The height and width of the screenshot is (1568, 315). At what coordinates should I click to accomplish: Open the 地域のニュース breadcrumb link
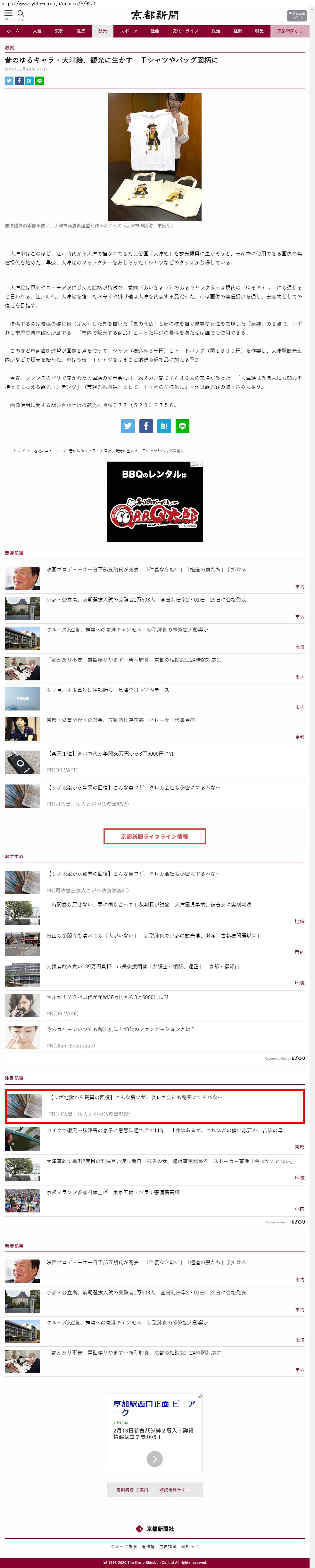pos(47,451)
